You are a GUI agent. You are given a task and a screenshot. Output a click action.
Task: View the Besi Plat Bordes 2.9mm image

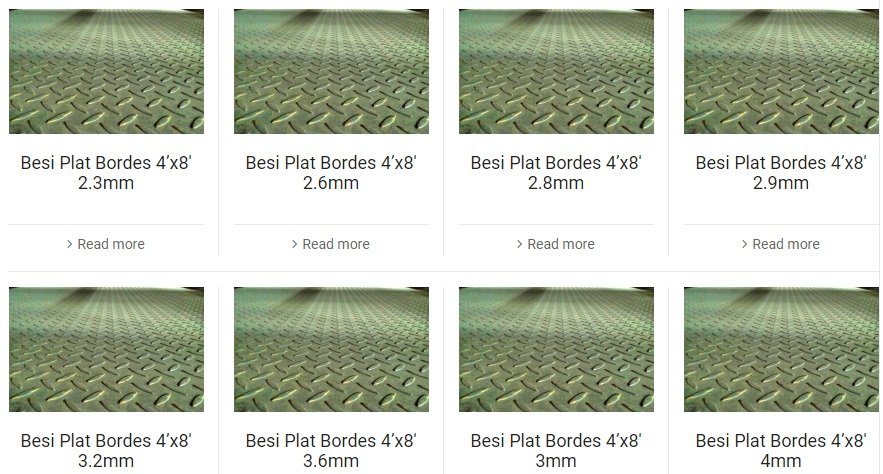point(781,72)
